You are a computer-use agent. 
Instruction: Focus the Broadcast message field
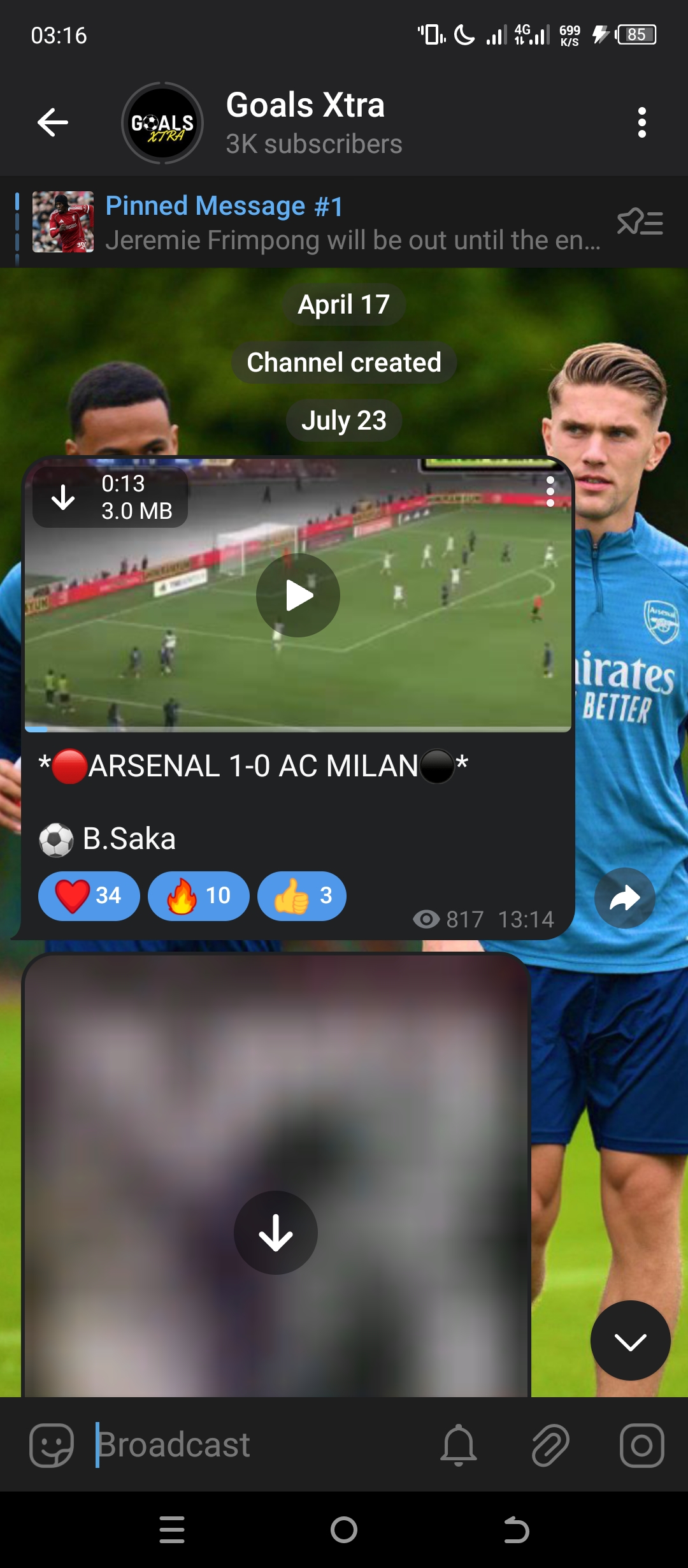(255, 1445)
